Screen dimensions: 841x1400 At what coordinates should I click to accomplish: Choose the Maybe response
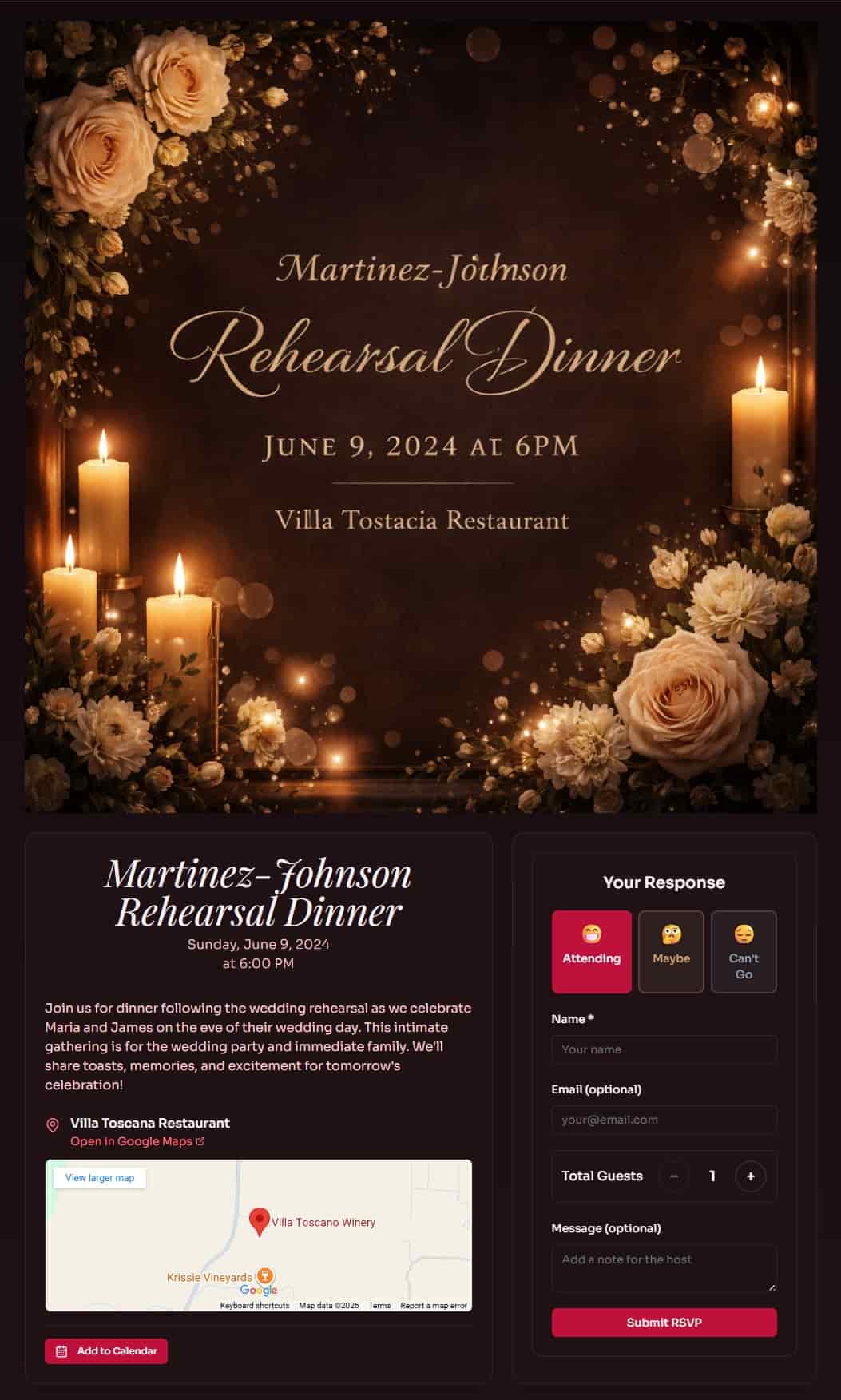[671, 951]
